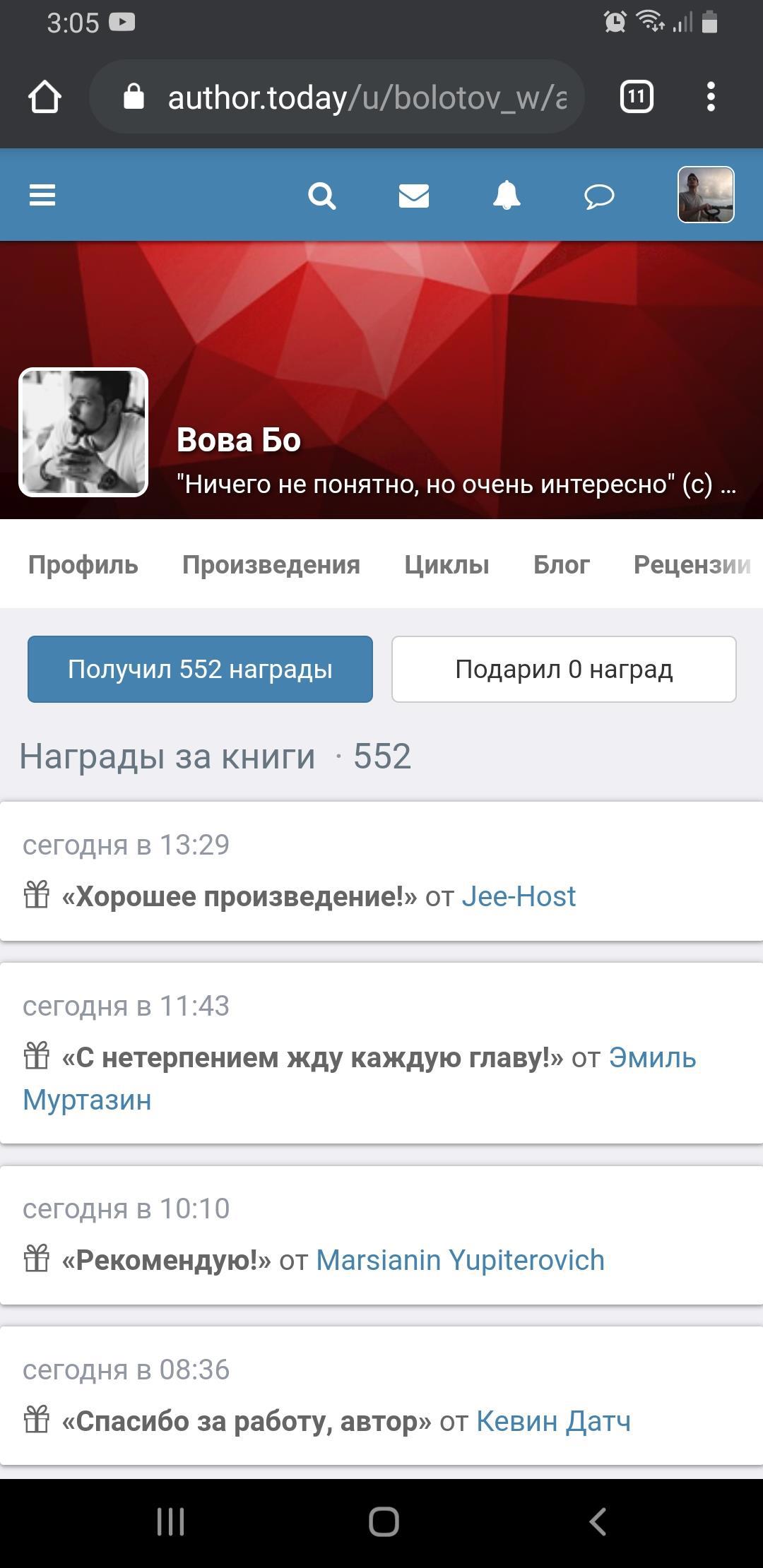View Кевин Датч's profile
This screenshot has height=1568, width=763.
click(x=553, y=1421)
